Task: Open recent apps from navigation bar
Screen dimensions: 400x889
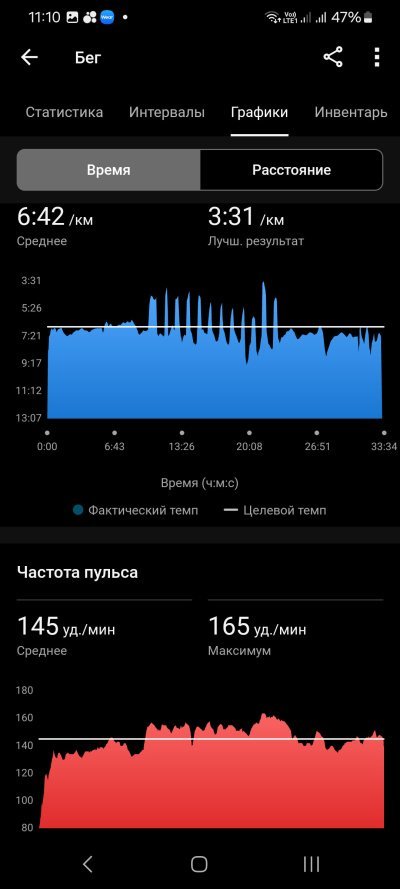Action: point(311,864)
